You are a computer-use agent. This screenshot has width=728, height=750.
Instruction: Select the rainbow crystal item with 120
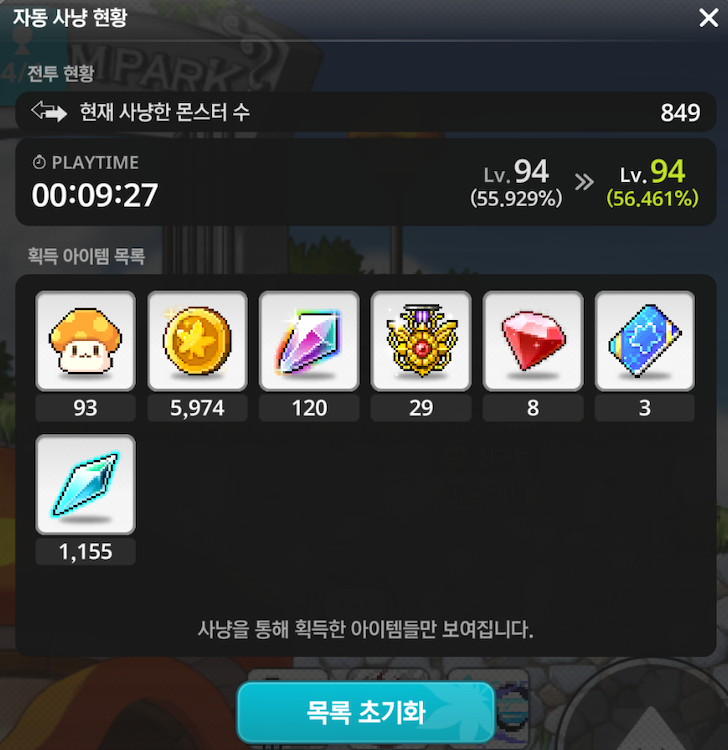click(309, 341)
